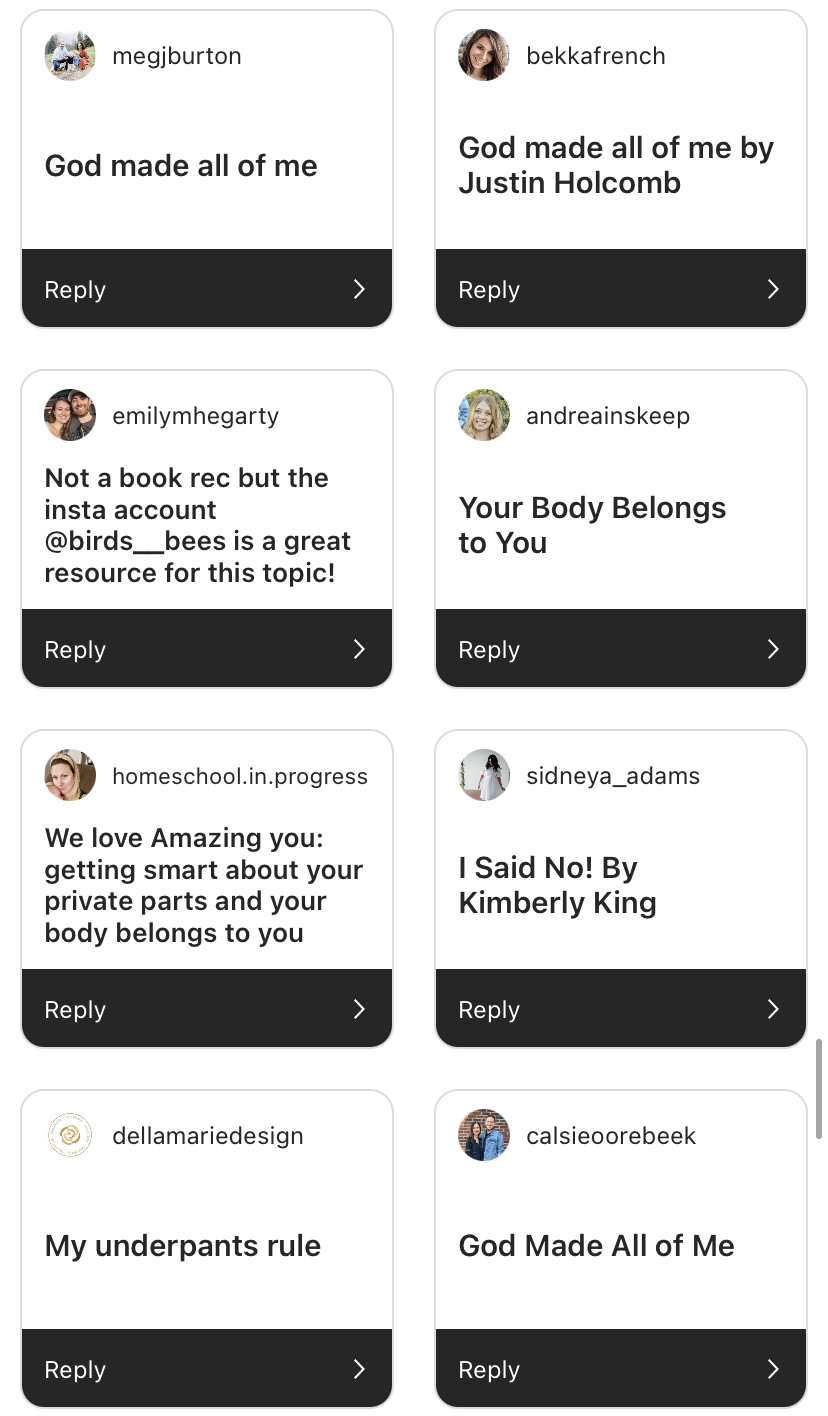
Task: Reply to sidneya_adams's response
Action: [620, 1009]
